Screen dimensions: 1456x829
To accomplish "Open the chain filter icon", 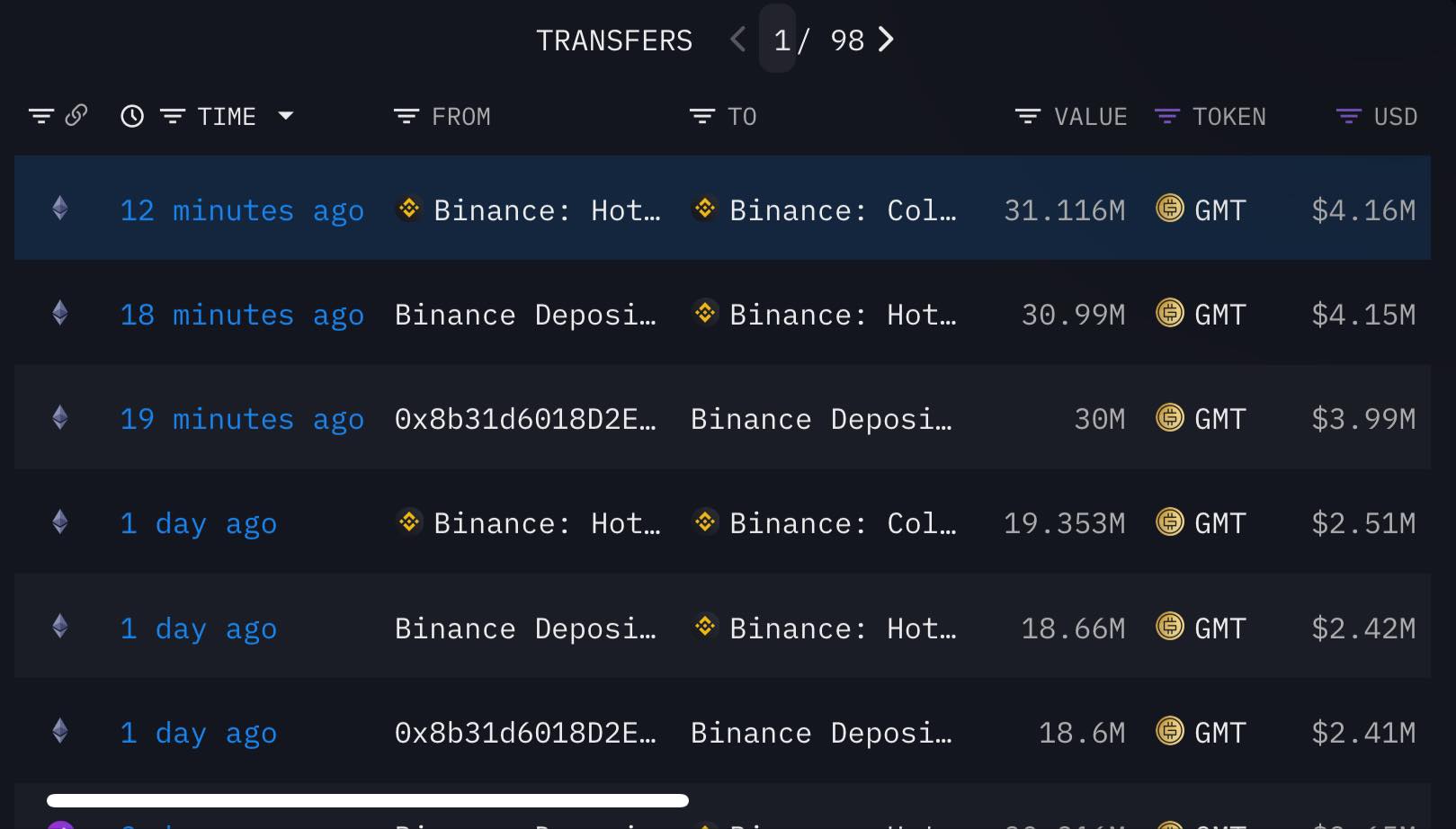I will point(41,116).
